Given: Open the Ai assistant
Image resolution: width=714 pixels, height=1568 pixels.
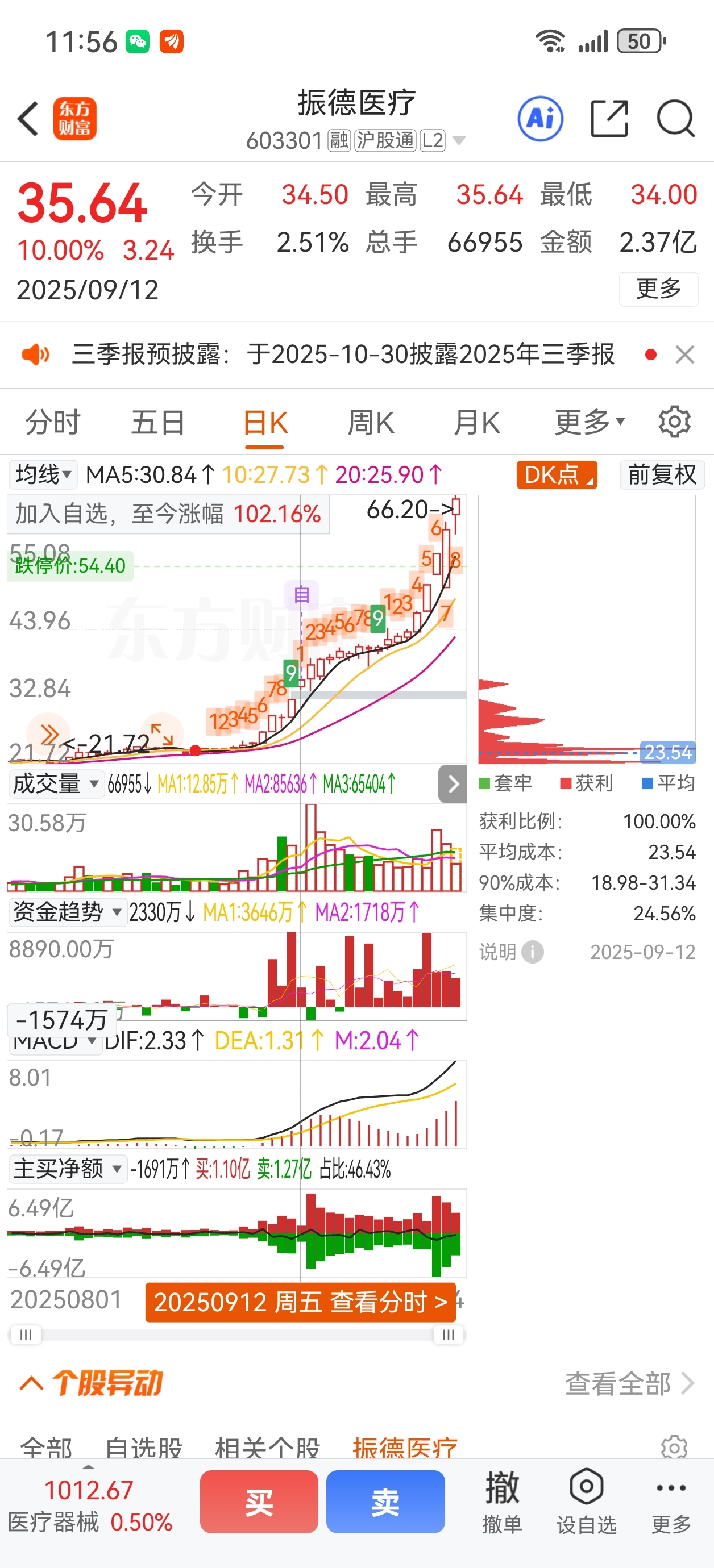Looking at the screenshot, I should pyautogui.click(x=541, y=119).
